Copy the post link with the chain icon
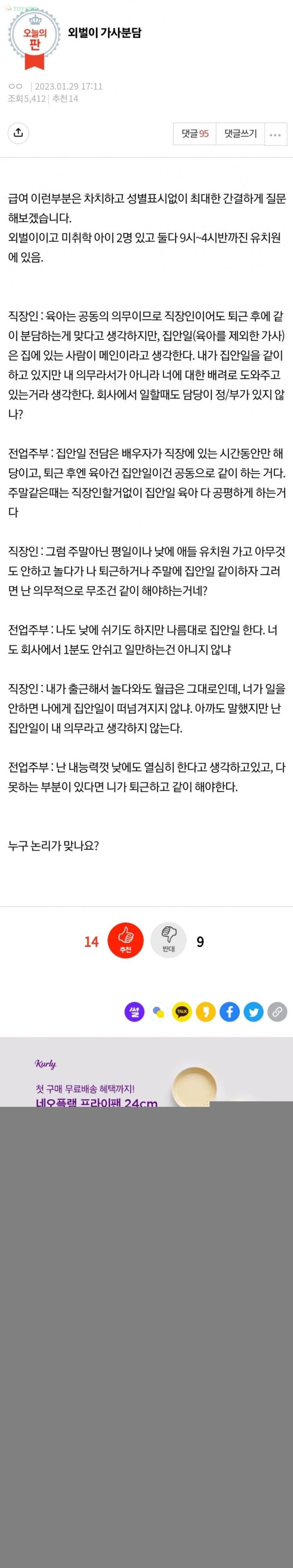The height and width of the screenshot is (1568, 293). coord(277,1012)
